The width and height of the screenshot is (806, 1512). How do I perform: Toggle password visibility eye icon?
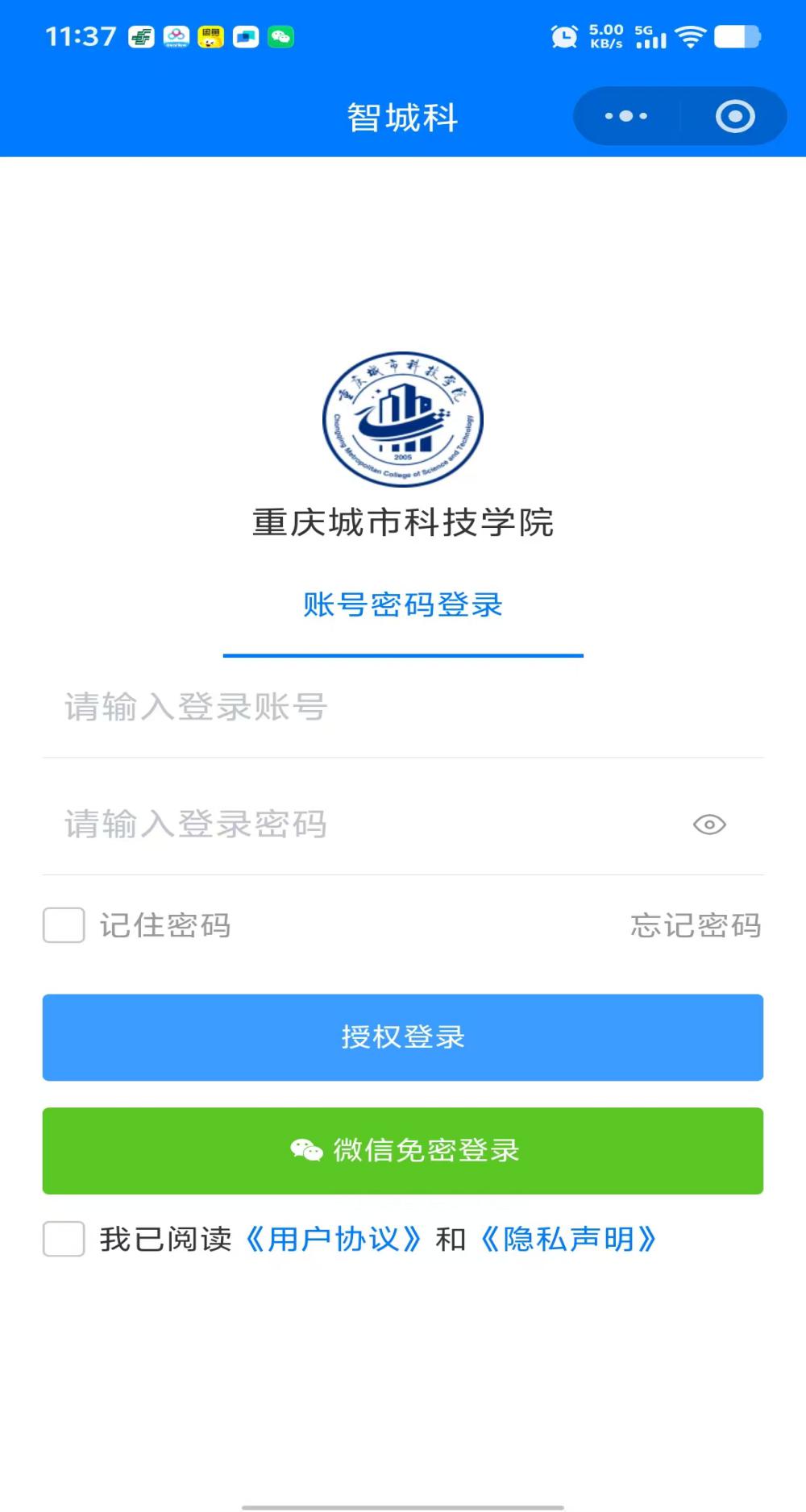click(x=709, y=825)
